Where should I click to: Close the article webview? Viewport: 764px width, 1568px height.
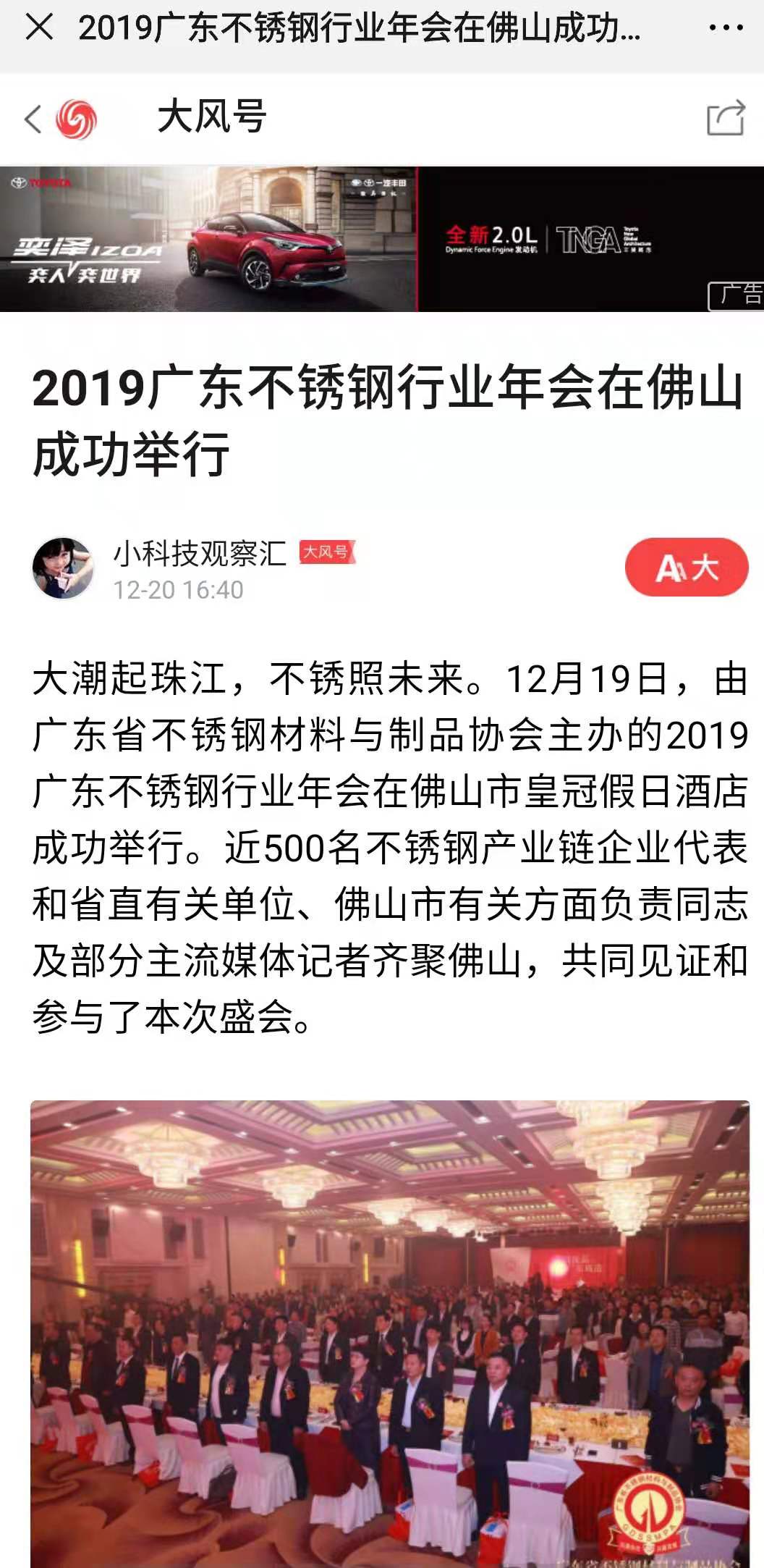tap(39, 28)
